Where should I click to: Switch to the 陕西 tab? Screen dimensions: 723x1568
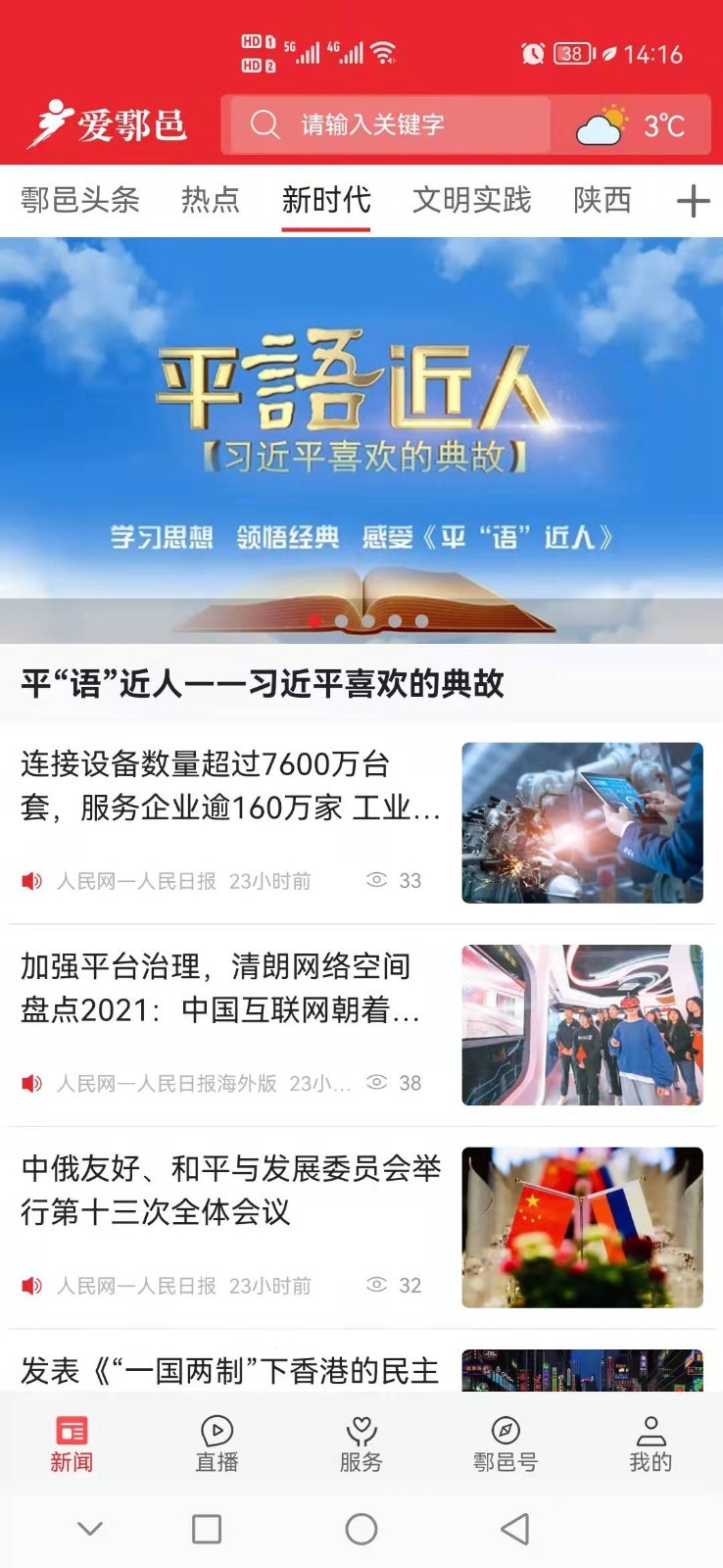pos(603,199)
